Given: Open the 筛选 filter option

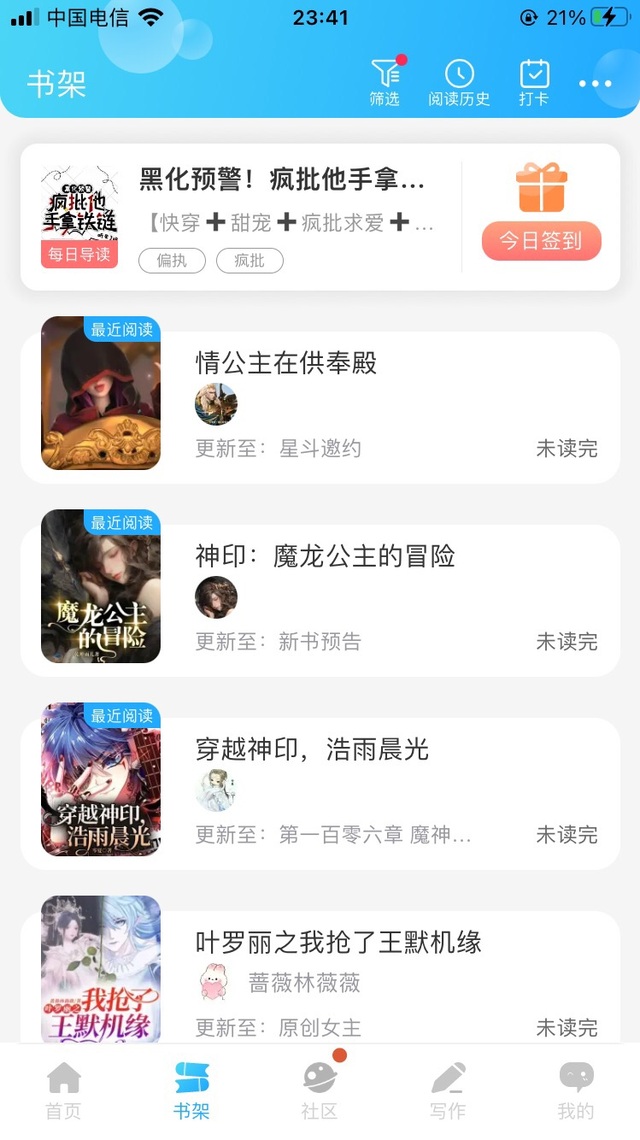Looking at the screenshot, I should tap(385, 82).
